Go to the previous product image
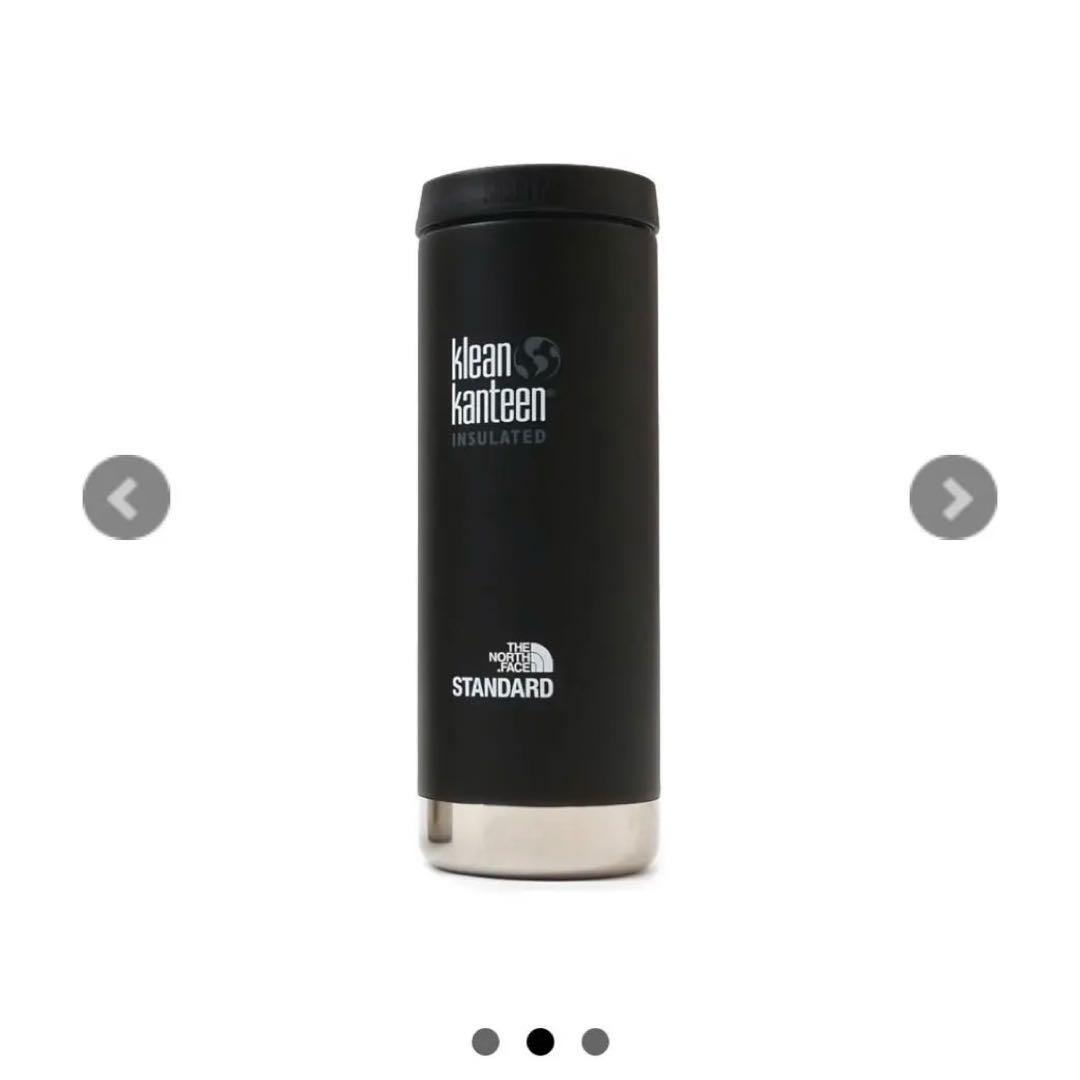 coord(126,498)
